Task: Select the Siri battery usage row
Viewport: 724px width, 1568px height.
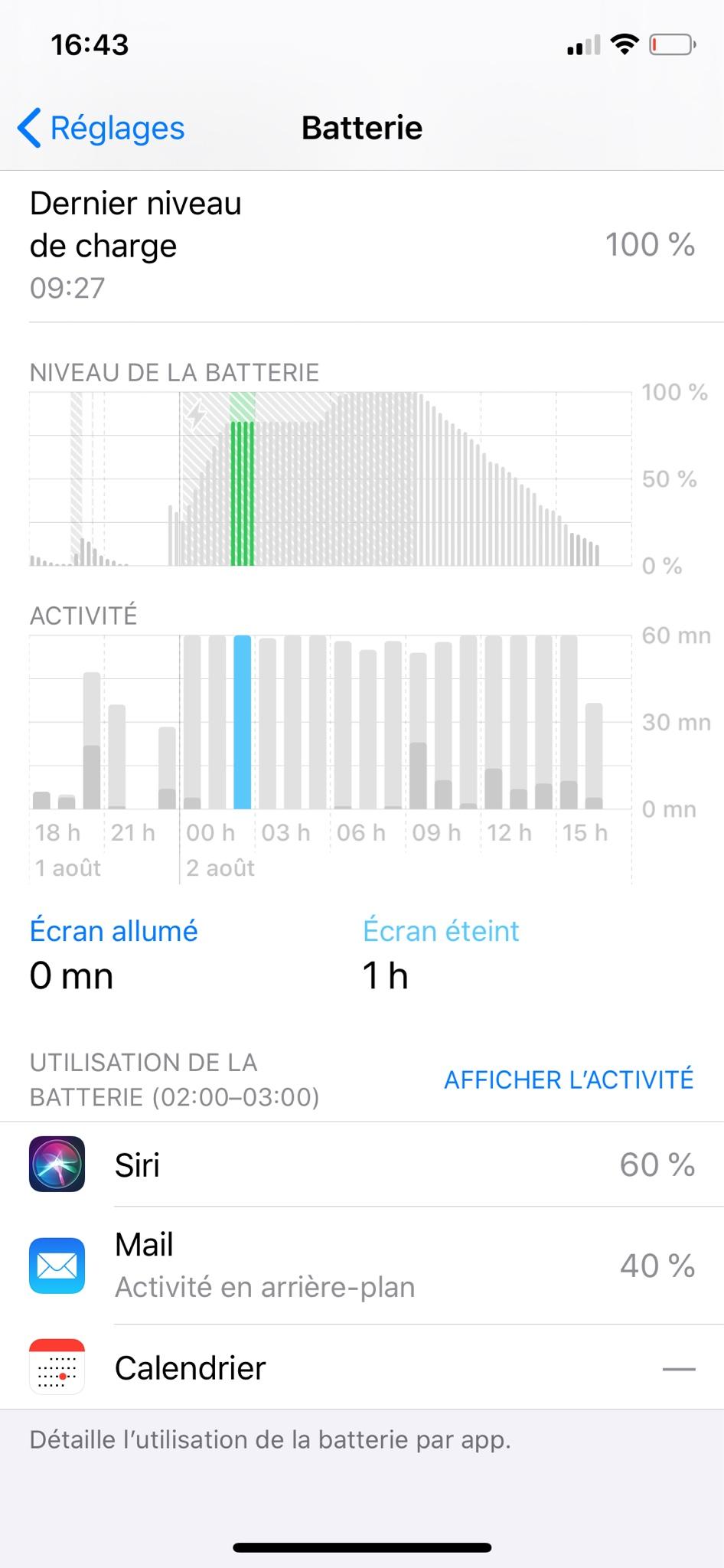Action: (362, 1165)
